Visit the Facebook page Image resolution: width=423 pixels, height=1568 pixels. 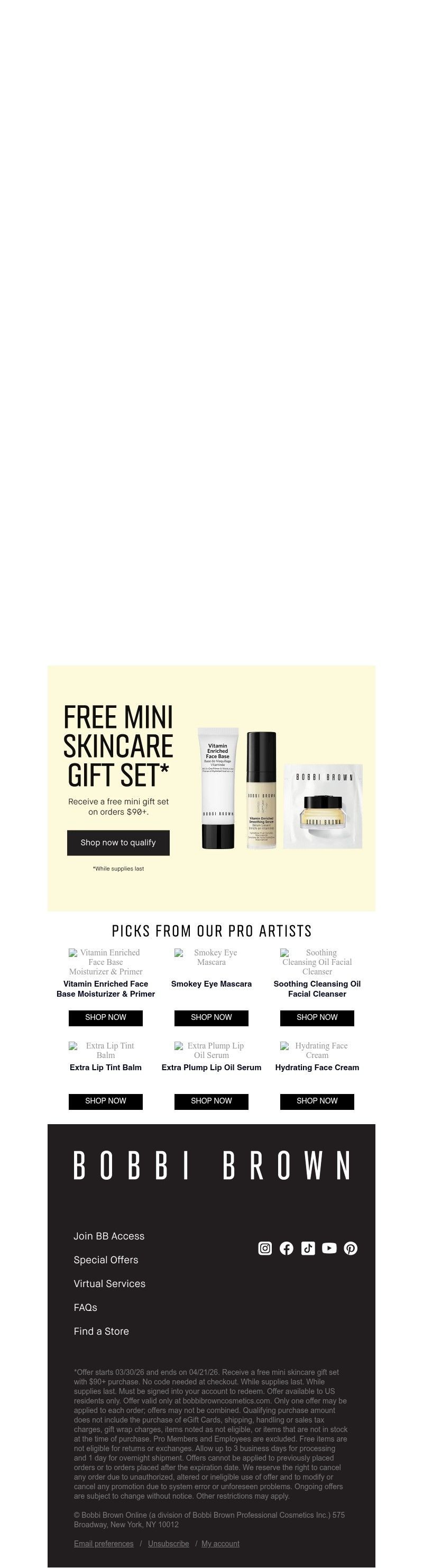click(x=286, y=1248)
